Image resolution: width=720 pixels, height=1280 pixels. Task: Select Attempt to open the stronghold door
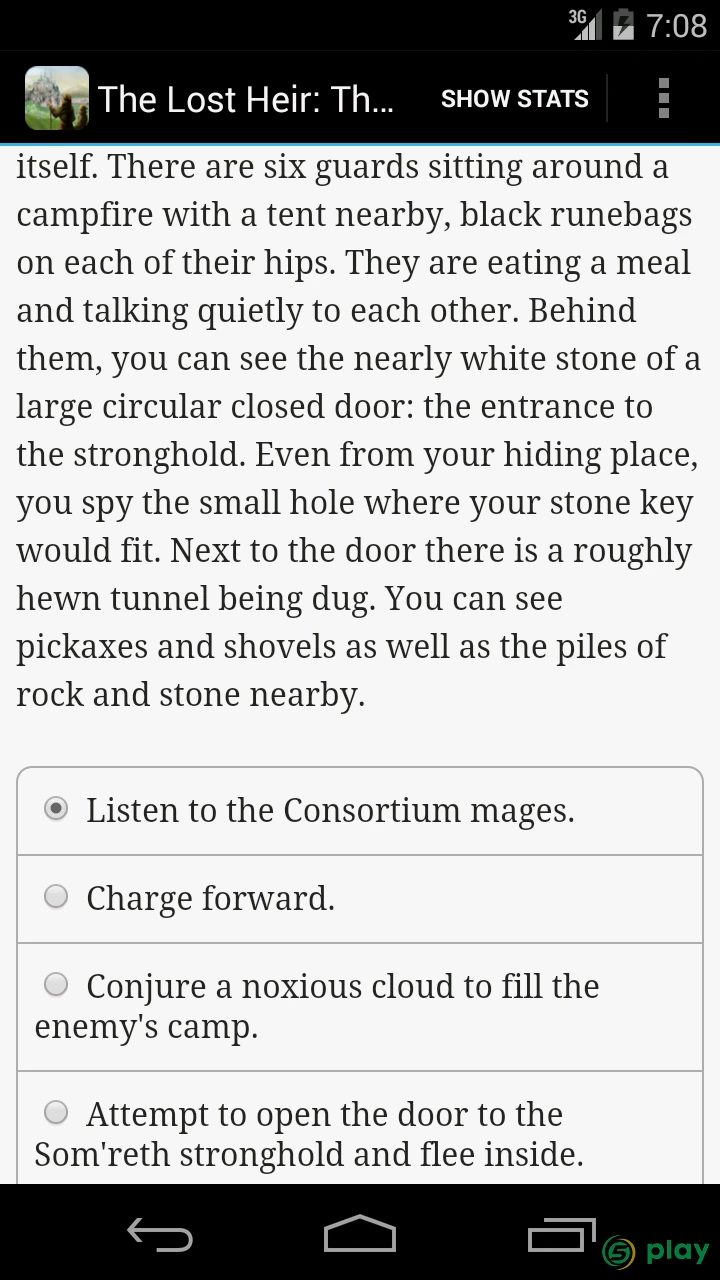tap(360, 1128)
